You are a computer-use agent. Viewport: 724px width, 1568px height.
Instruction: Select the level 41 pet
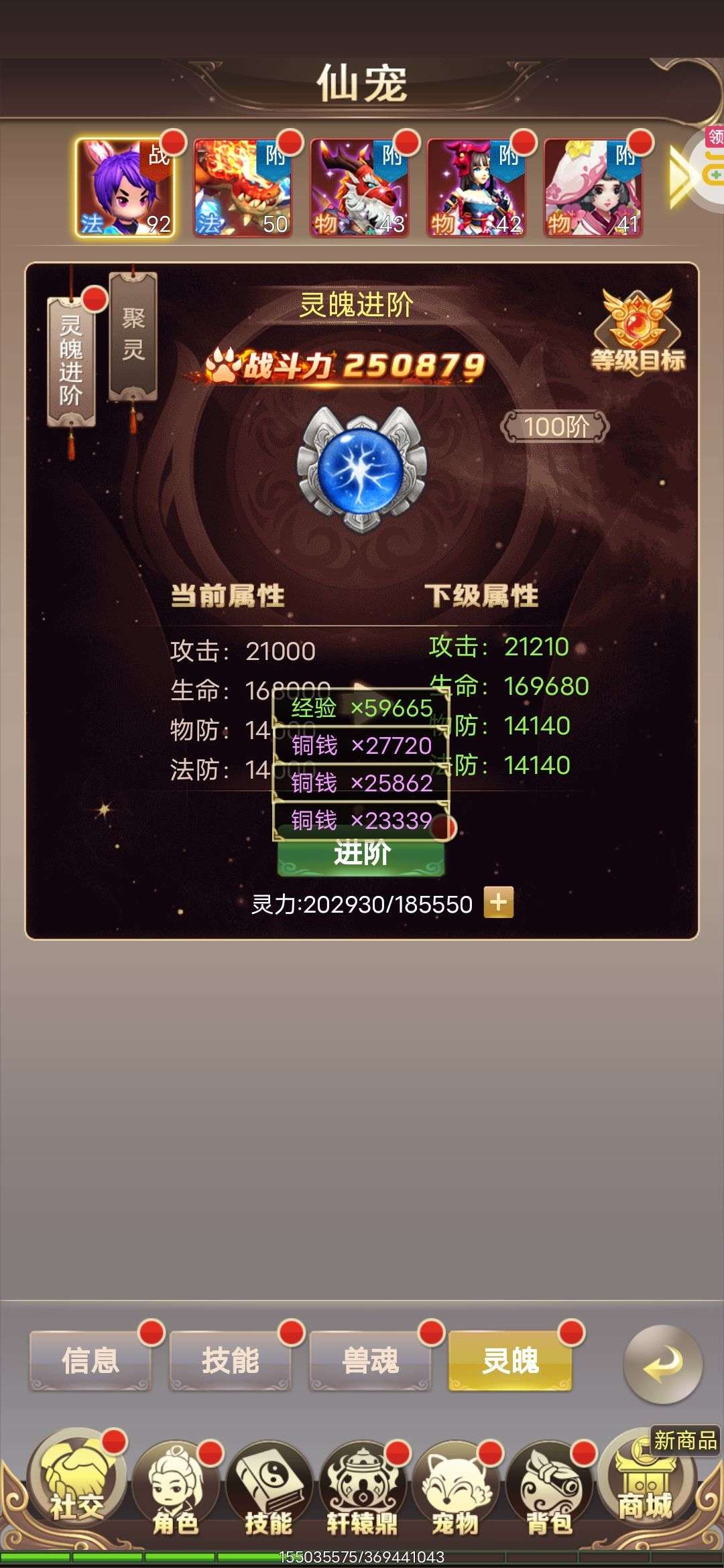pyautogui.click(x=593, y=188)
